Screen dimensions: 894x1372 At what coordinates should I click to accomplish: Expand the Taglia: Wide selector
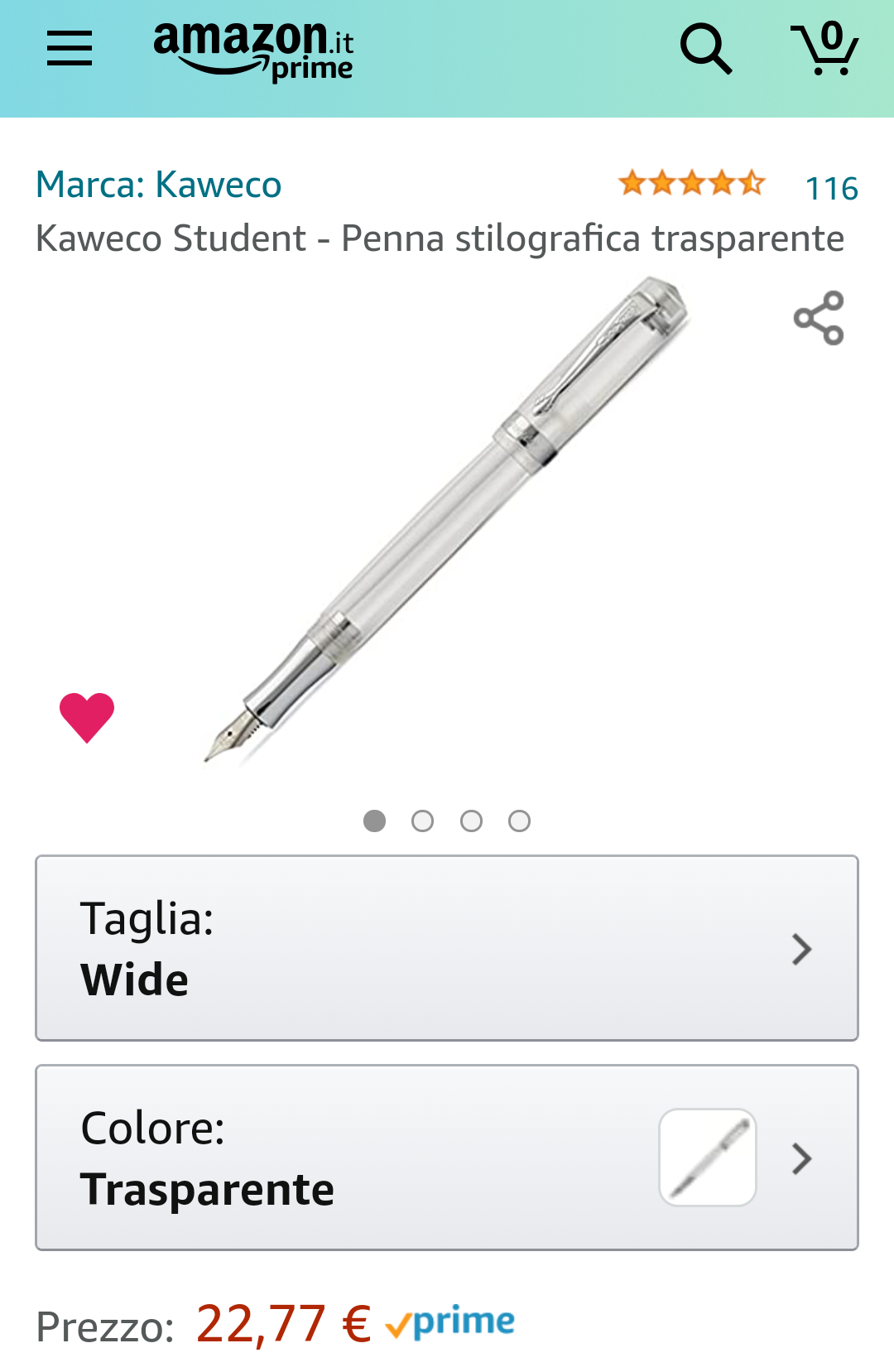(x=447, y=948)
